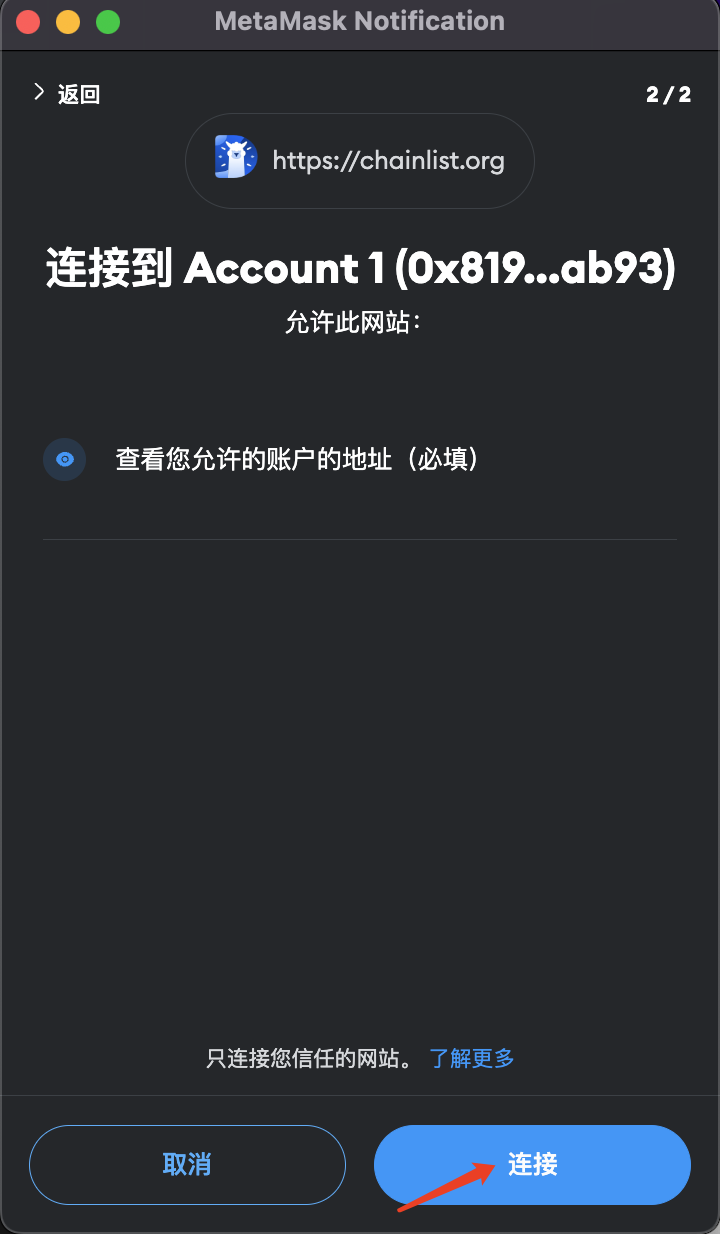Go back with the 返回 button

coord(68,95)
